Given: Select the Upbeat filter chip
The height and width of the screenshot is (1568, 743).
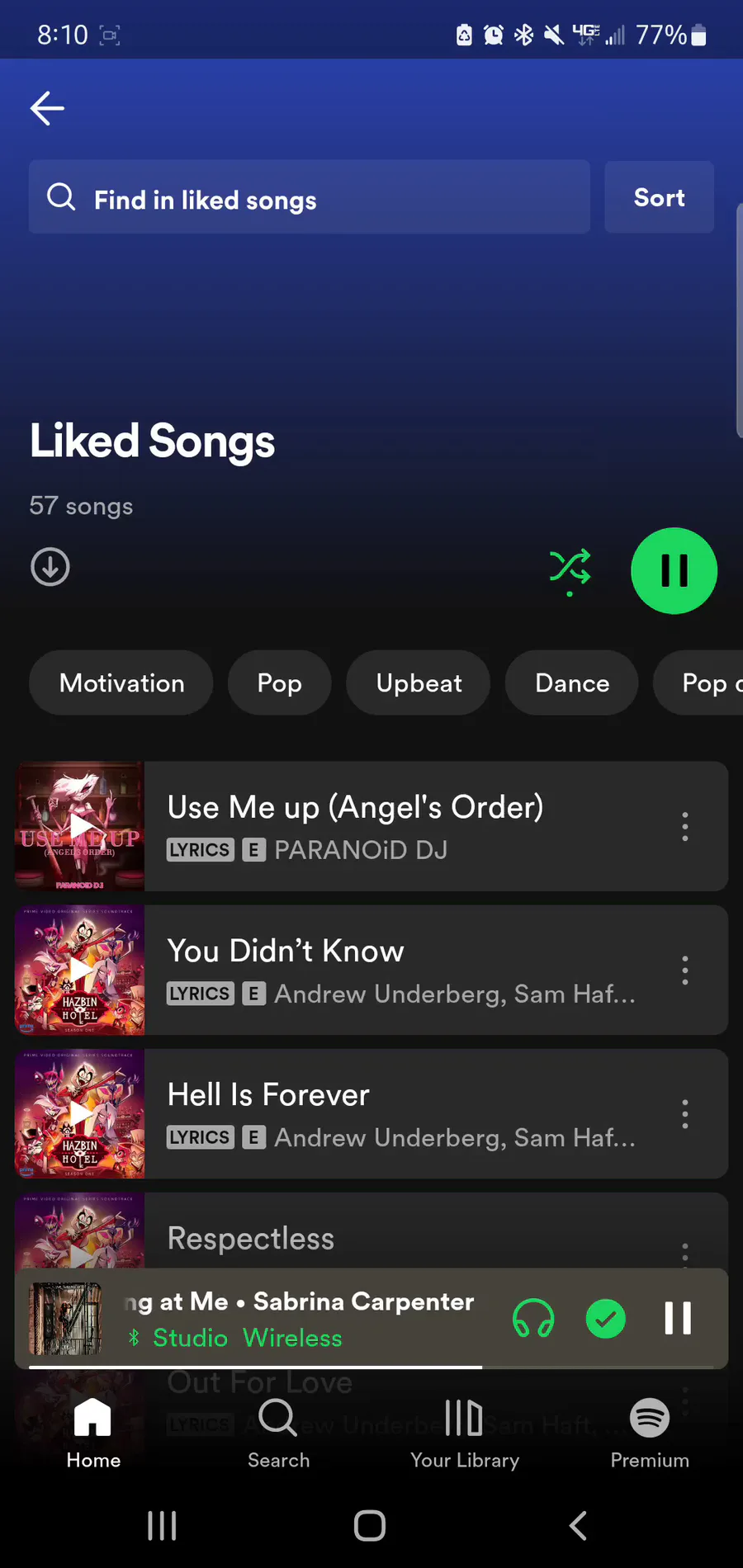Looking at the screenshot, I should pyautogui.click(x=419, y=683).
